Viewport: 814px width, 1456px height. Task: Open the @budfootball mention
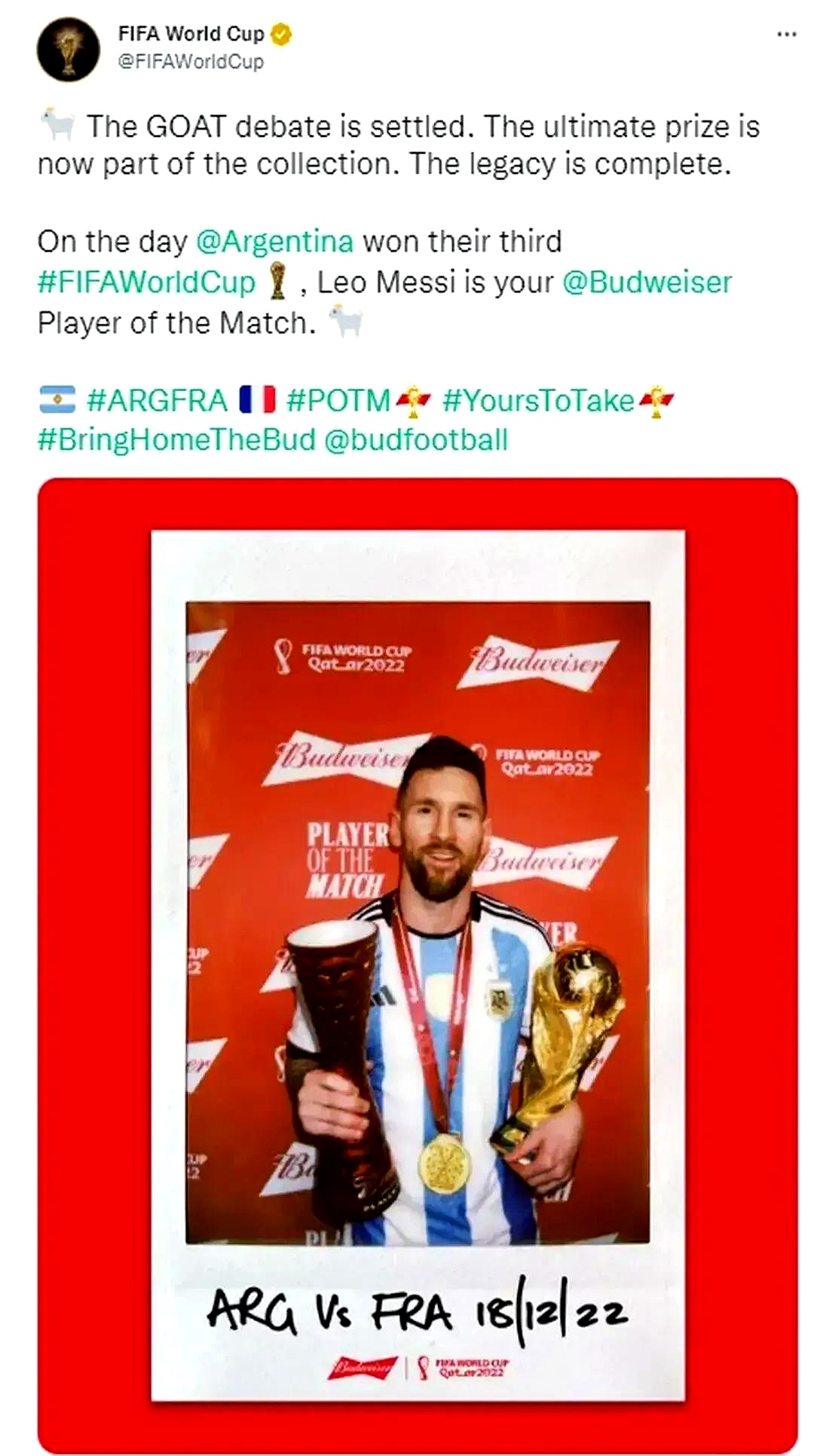tap(416, 439)
